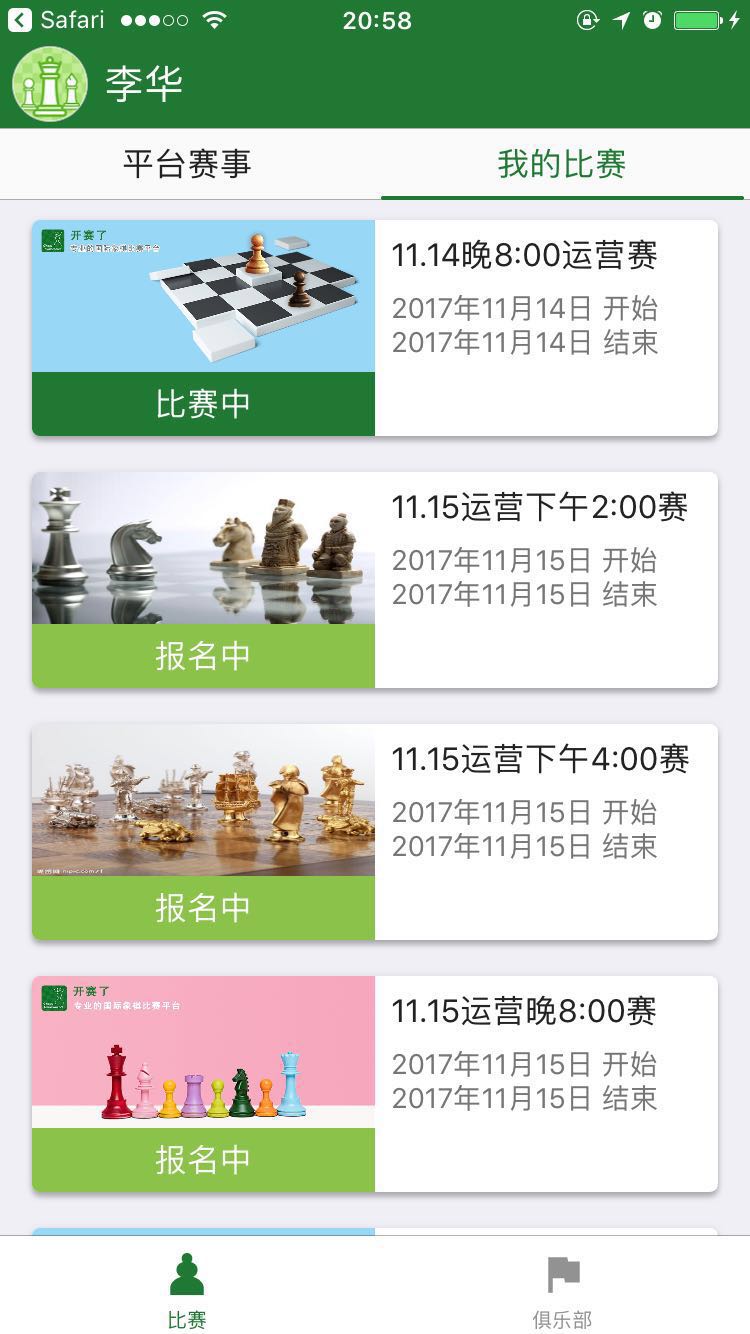
Task: Switch to the 平台赛事 tab
Action: (187, 164)
